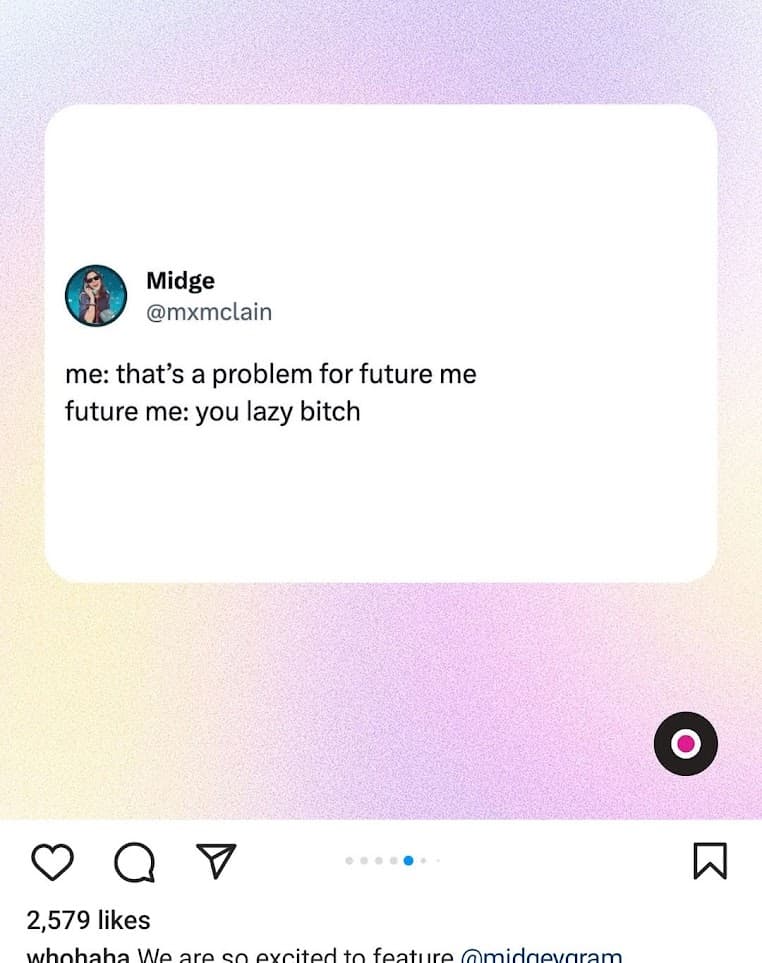This screenshot has width=762, height=963.
Task: View the 2,579 likes list
Action: pos(88,920)
